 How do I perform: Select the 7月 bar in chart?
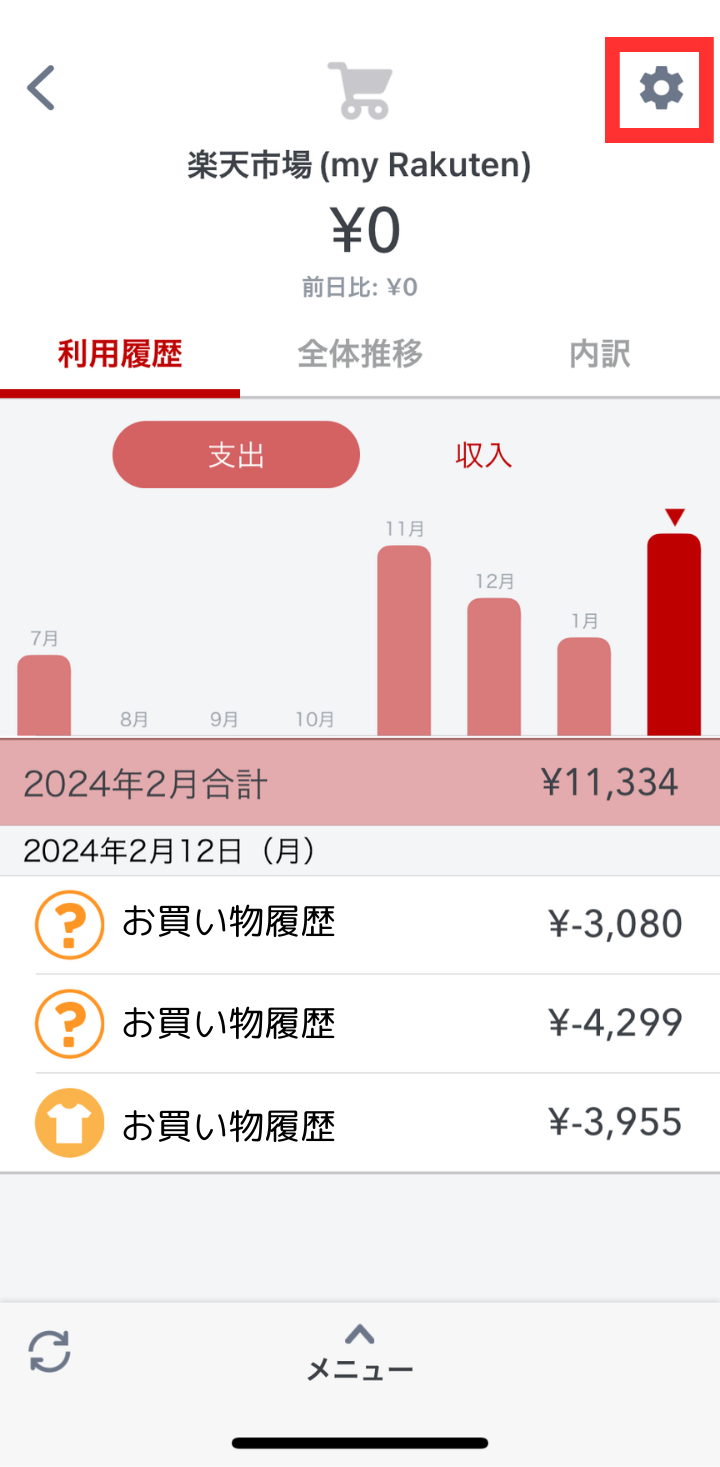tap(44, 695)
